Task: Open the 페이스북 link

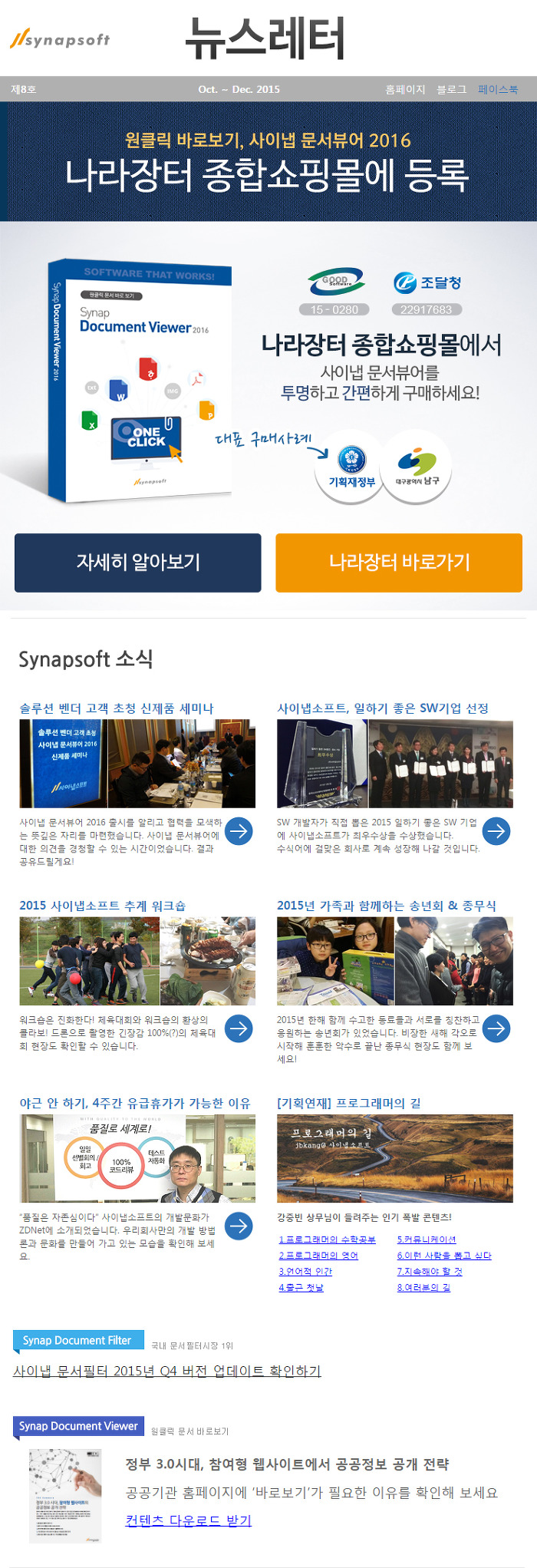Action: click(x=498, y=90)
